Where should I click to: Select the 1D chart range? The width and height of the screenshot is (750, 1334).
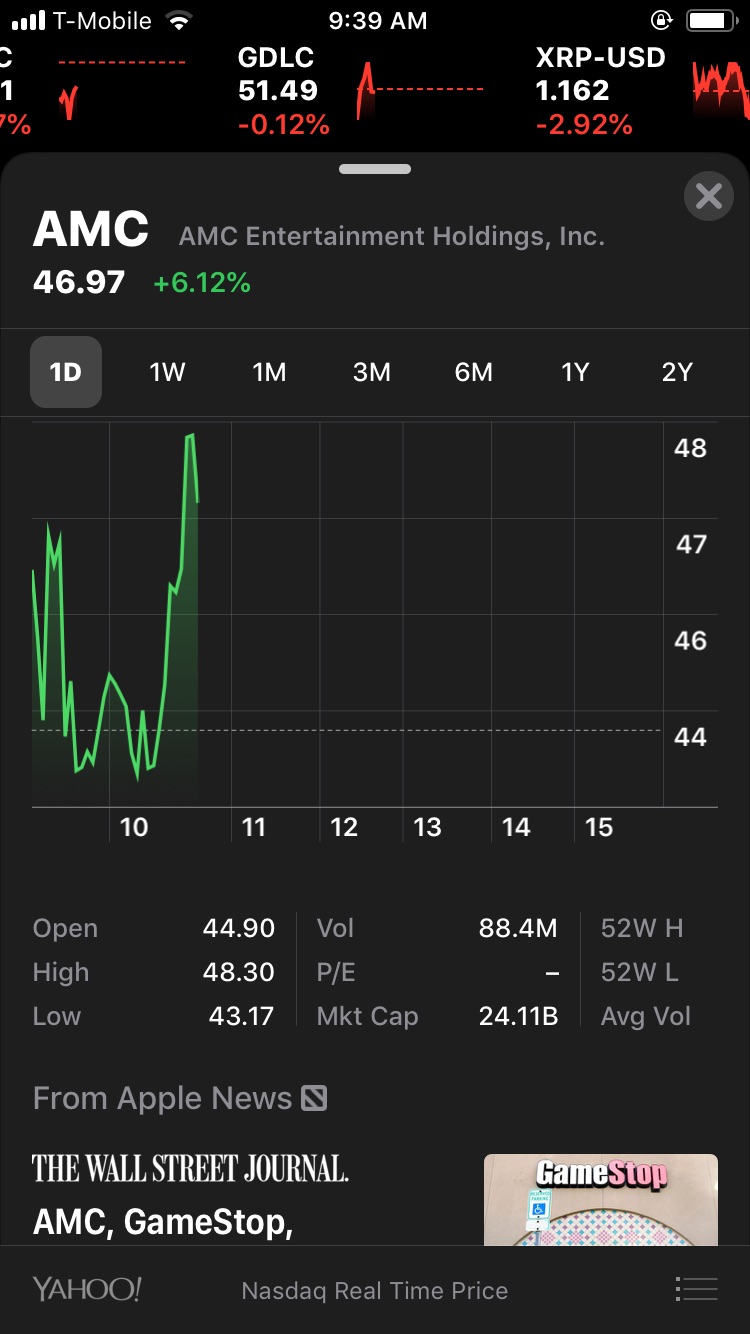(66, 372)
